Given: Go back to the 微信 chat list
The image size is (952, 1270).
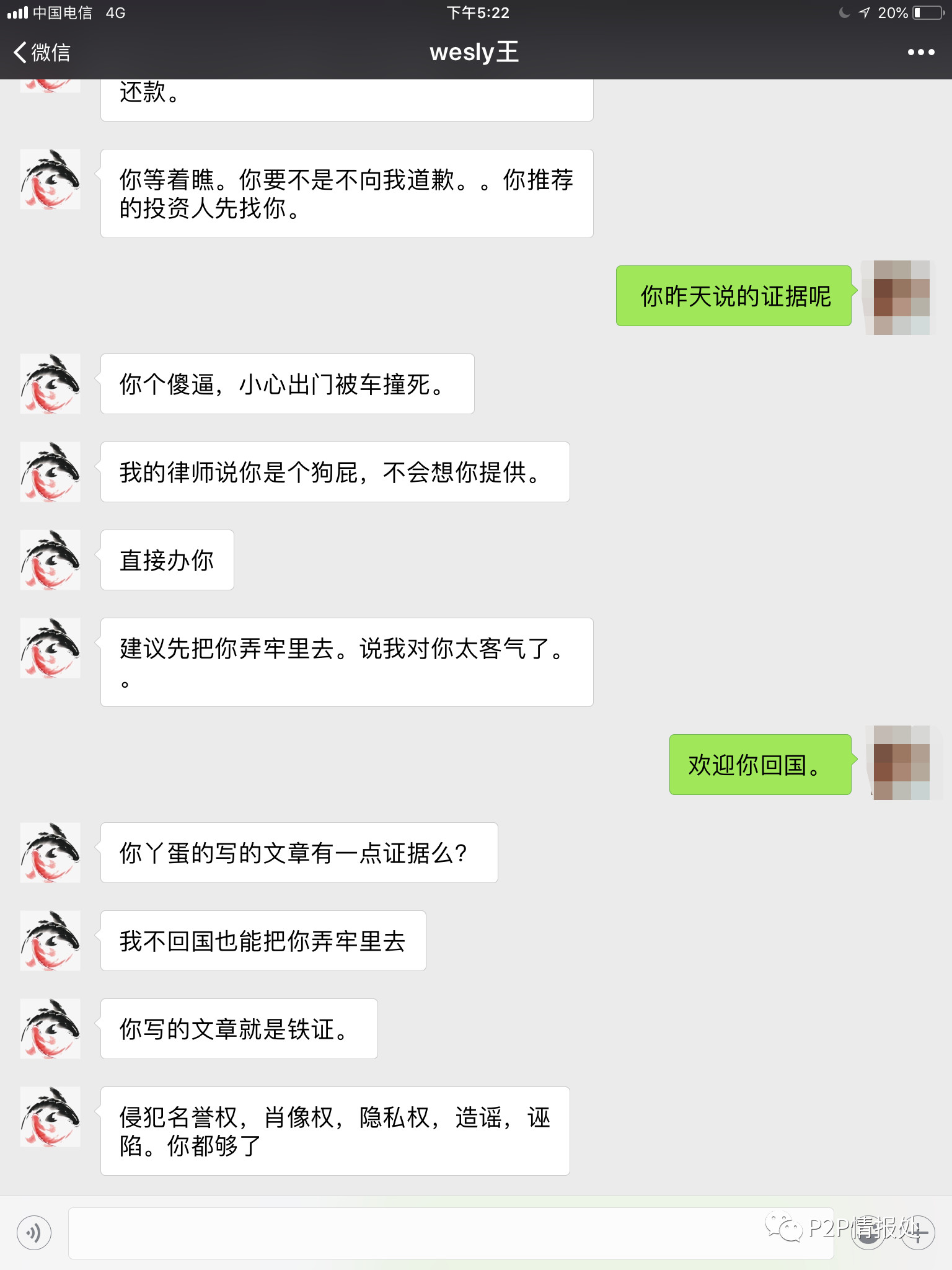Looking at the screenshot, I should [41, 53].
